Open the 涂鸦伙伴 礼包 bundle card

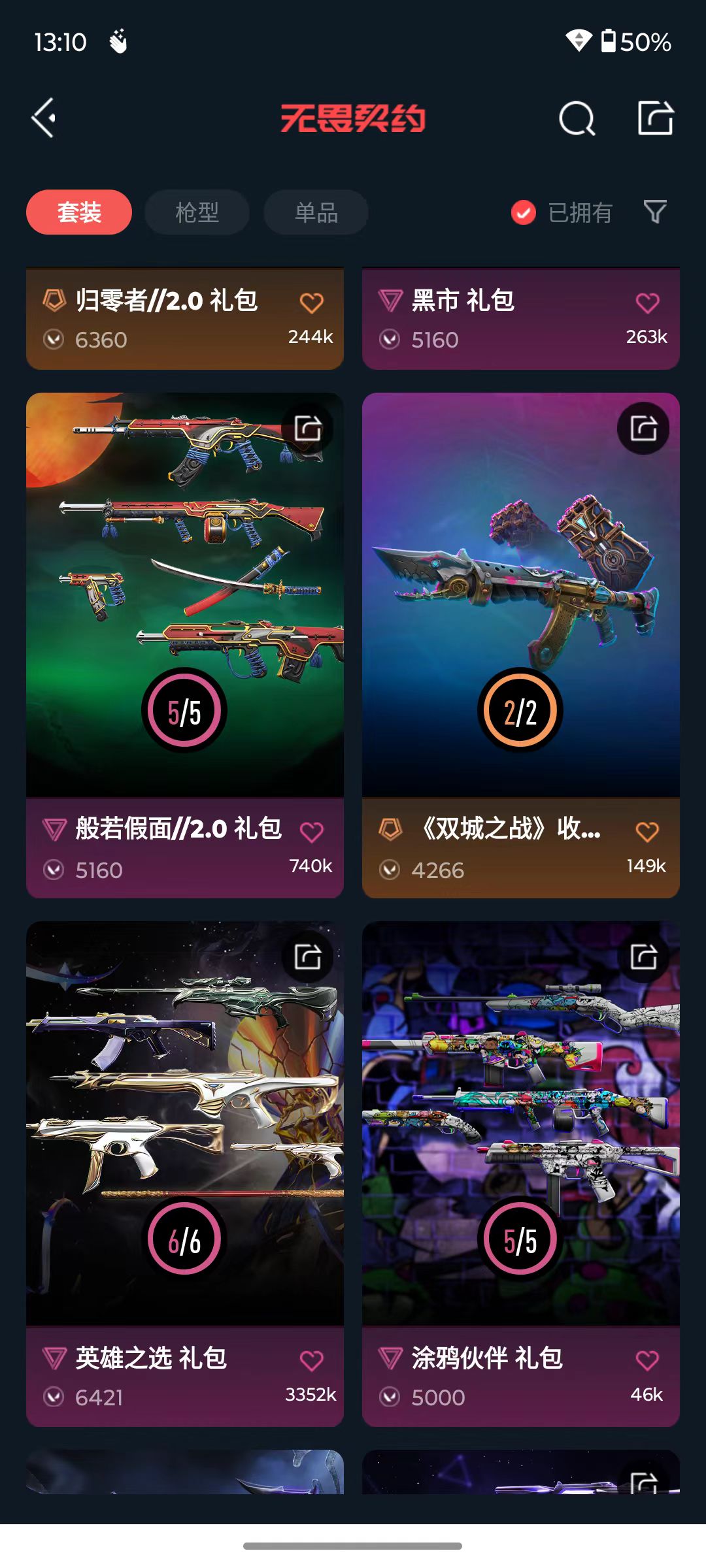pyautogui.click(x=521, y=1174)
